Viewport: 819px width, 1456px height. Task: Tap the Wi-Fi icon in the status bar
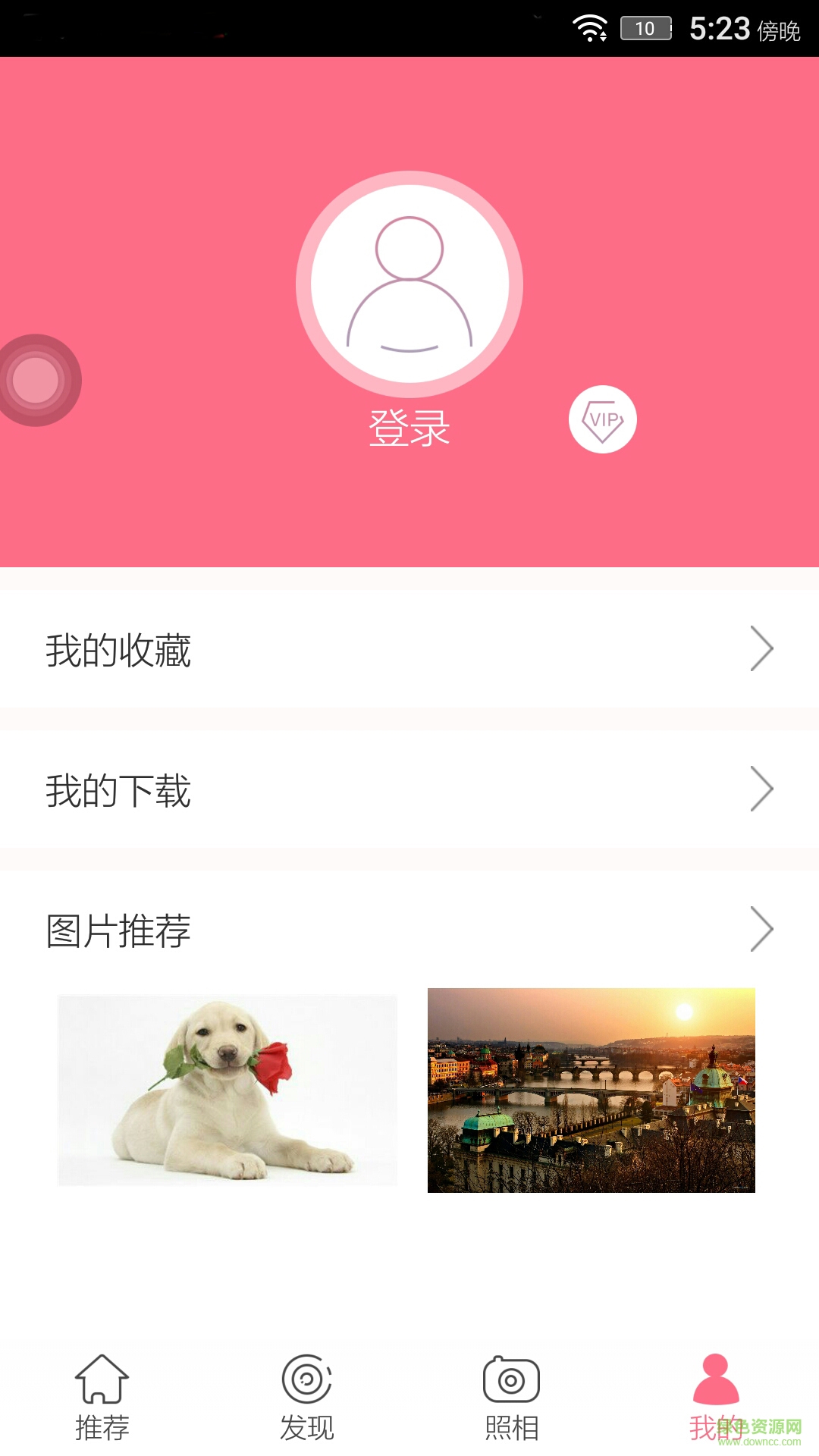click(590, 27)
